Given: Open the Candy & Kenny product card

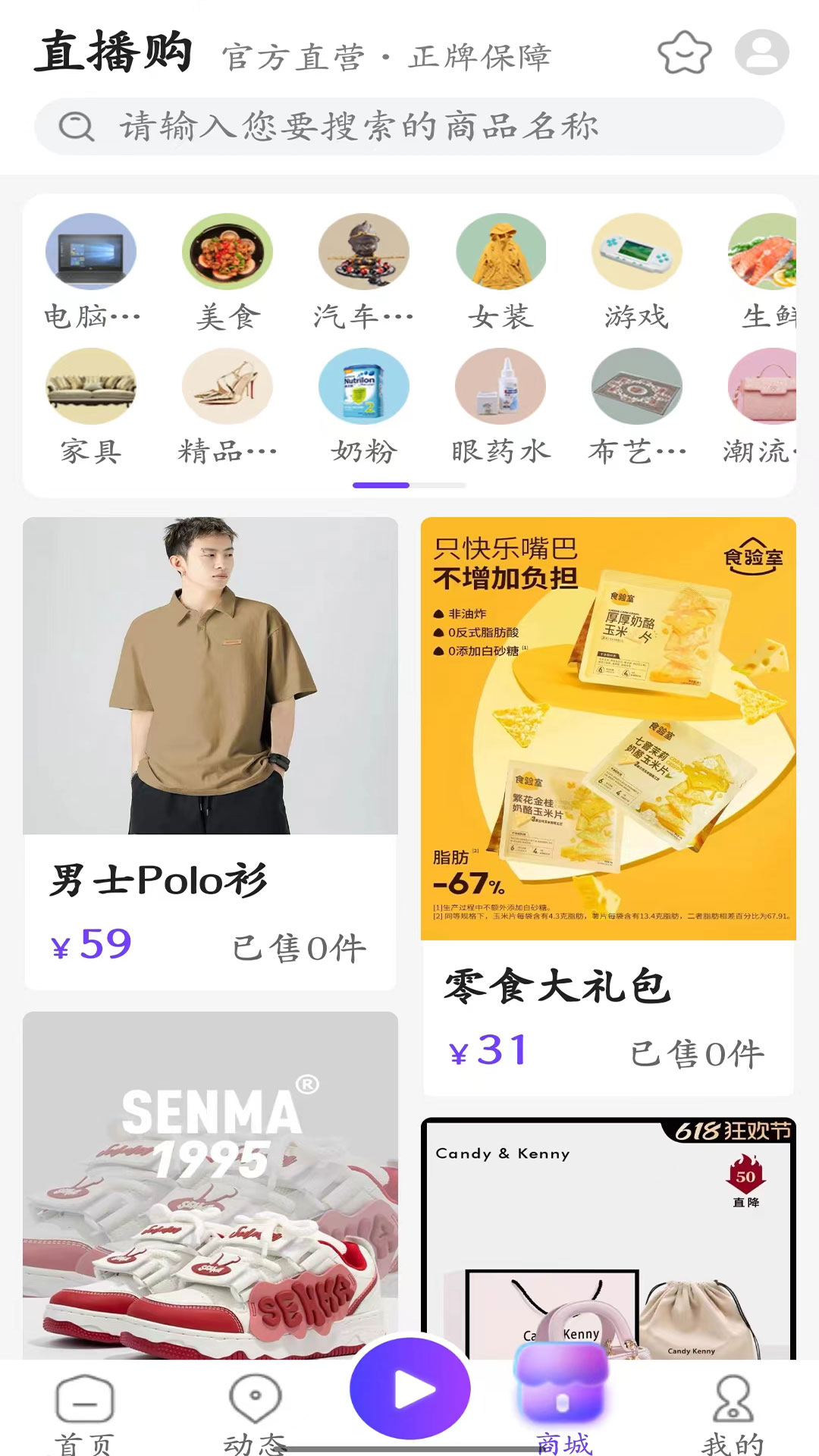Looking at the screenshot, I should 608,1238.
